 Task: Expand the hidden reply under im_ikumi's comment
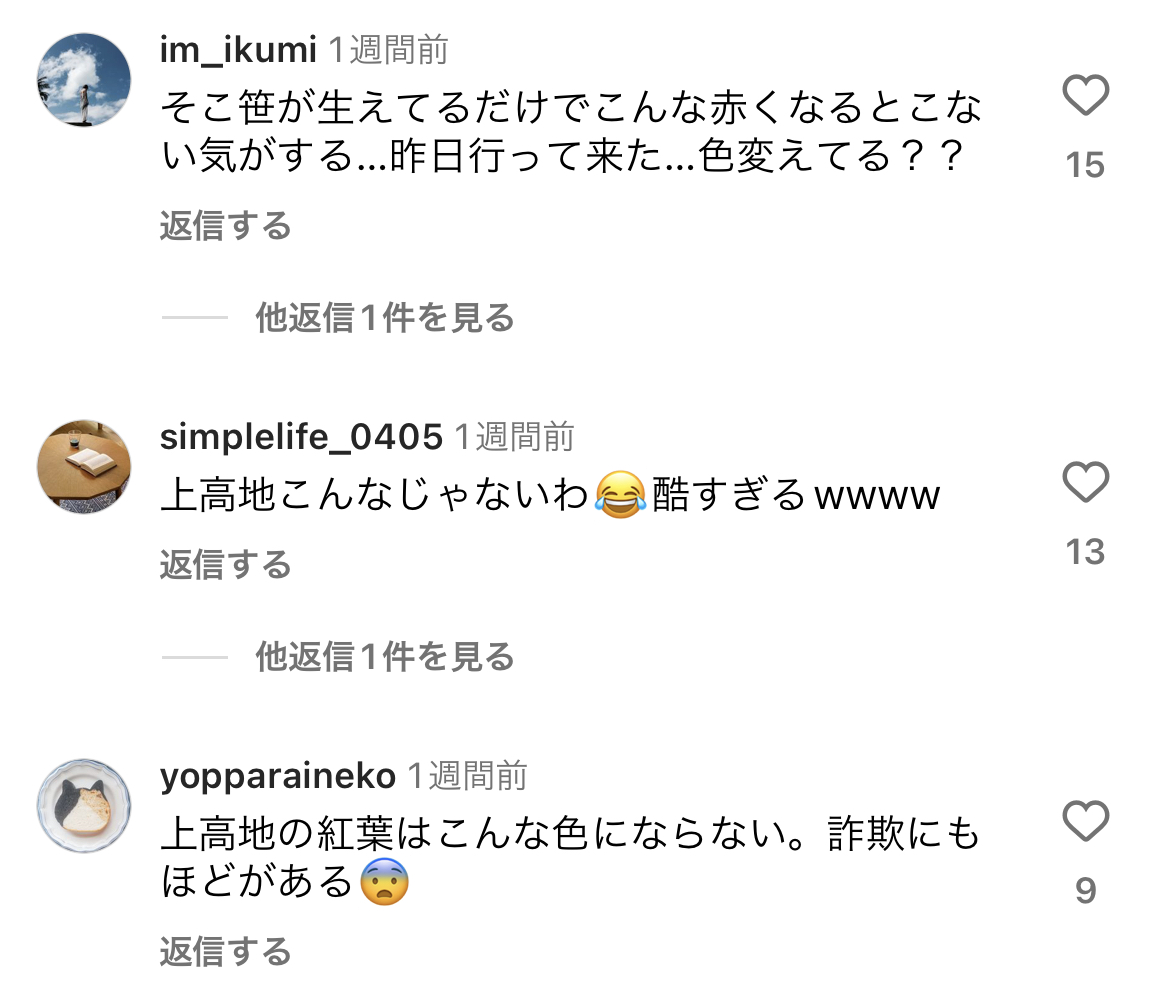[385, 318]
